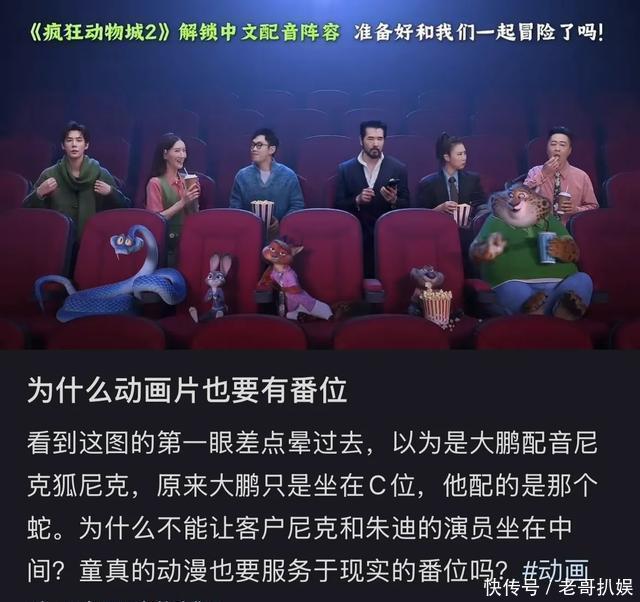Open the #动画 hashtag link
The image size is (640, 602).
(555, 571)
